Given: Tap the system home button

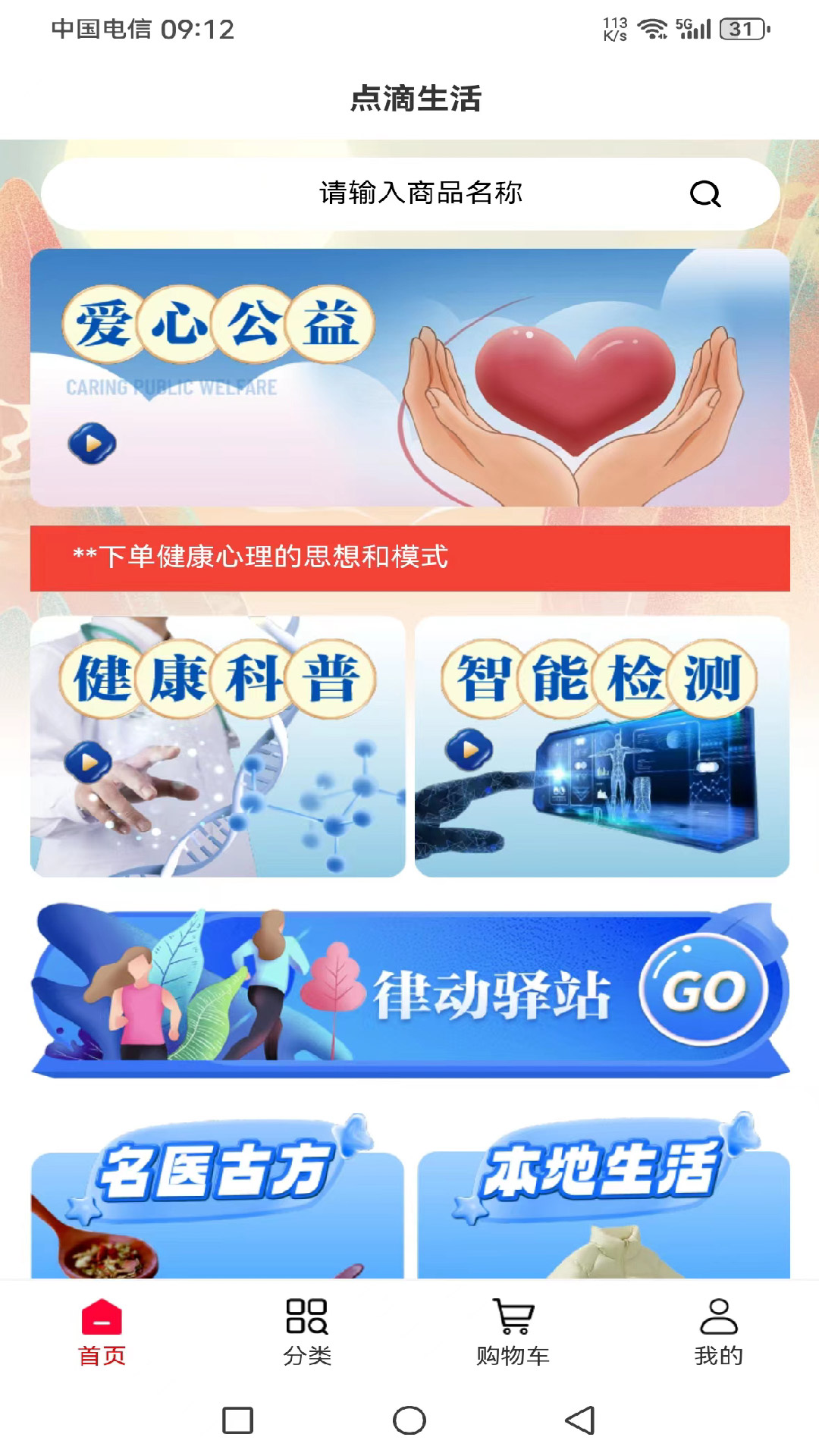Looking at the screenshot, I should point(409,1420).
